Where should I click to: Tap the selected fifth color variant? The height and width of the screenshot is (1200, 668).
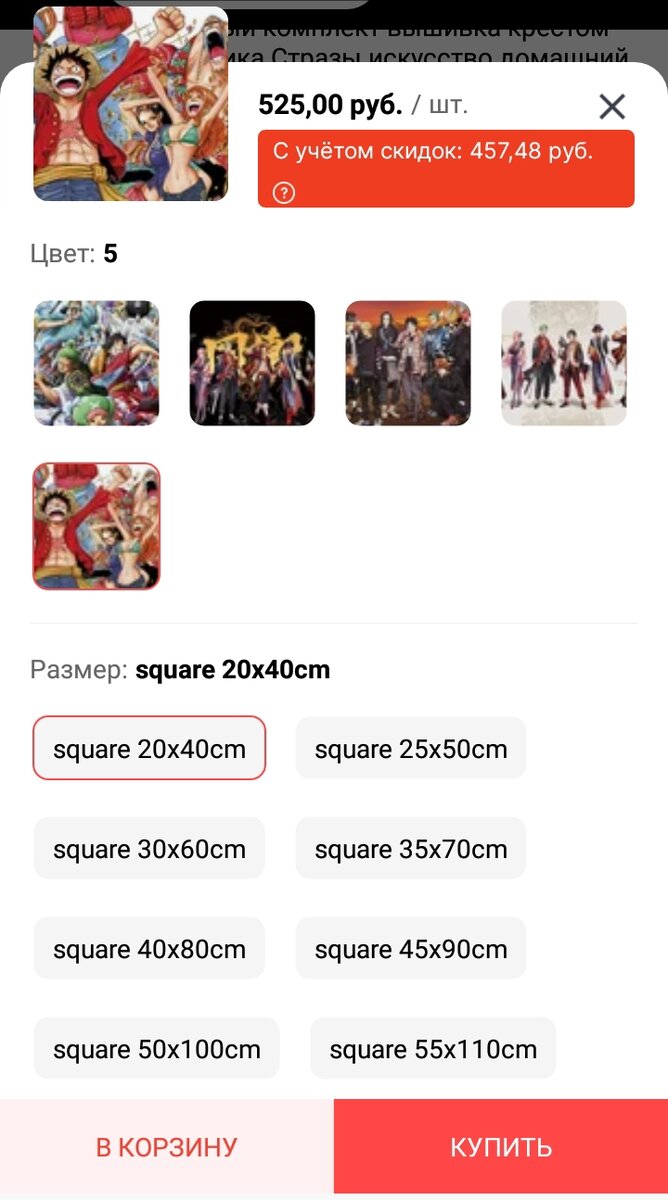[x=96, y=525]
